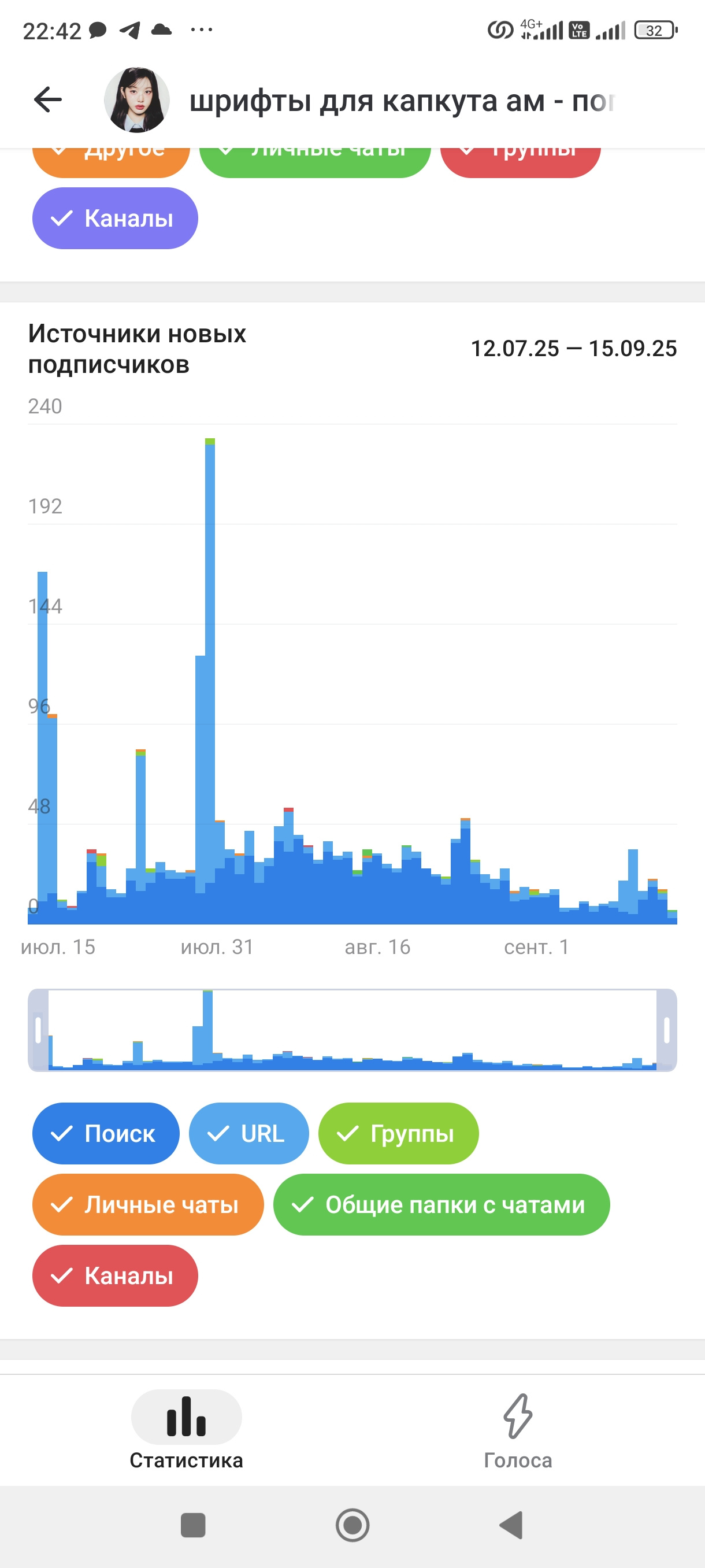Open recent apps with the square button
This screenshot has width=705, height=1568.
[x=194, y=1525]
